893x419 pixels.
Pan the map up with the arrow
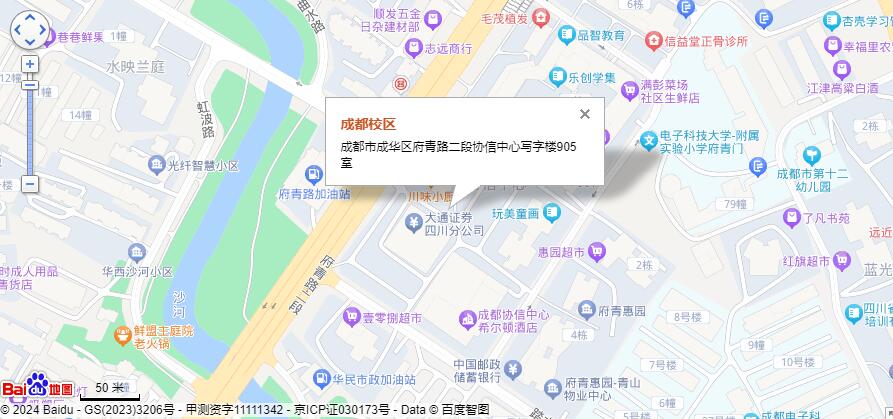(30, 20)
